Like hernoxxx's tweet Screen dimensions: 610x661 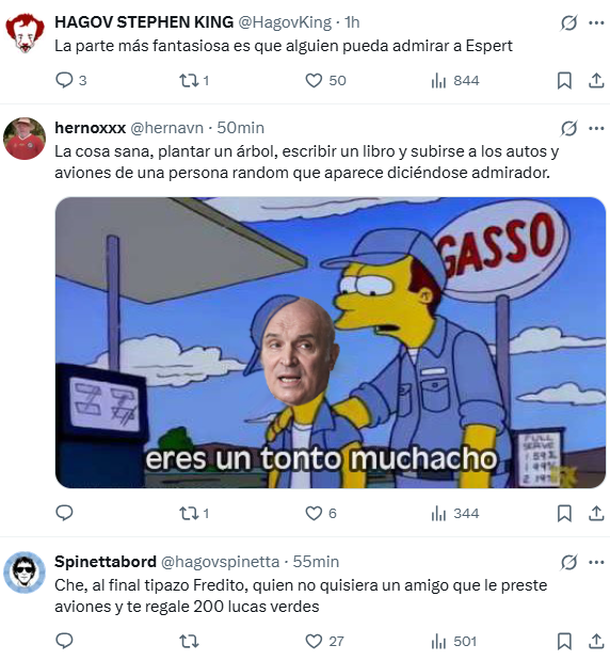(x=313, y=513)
